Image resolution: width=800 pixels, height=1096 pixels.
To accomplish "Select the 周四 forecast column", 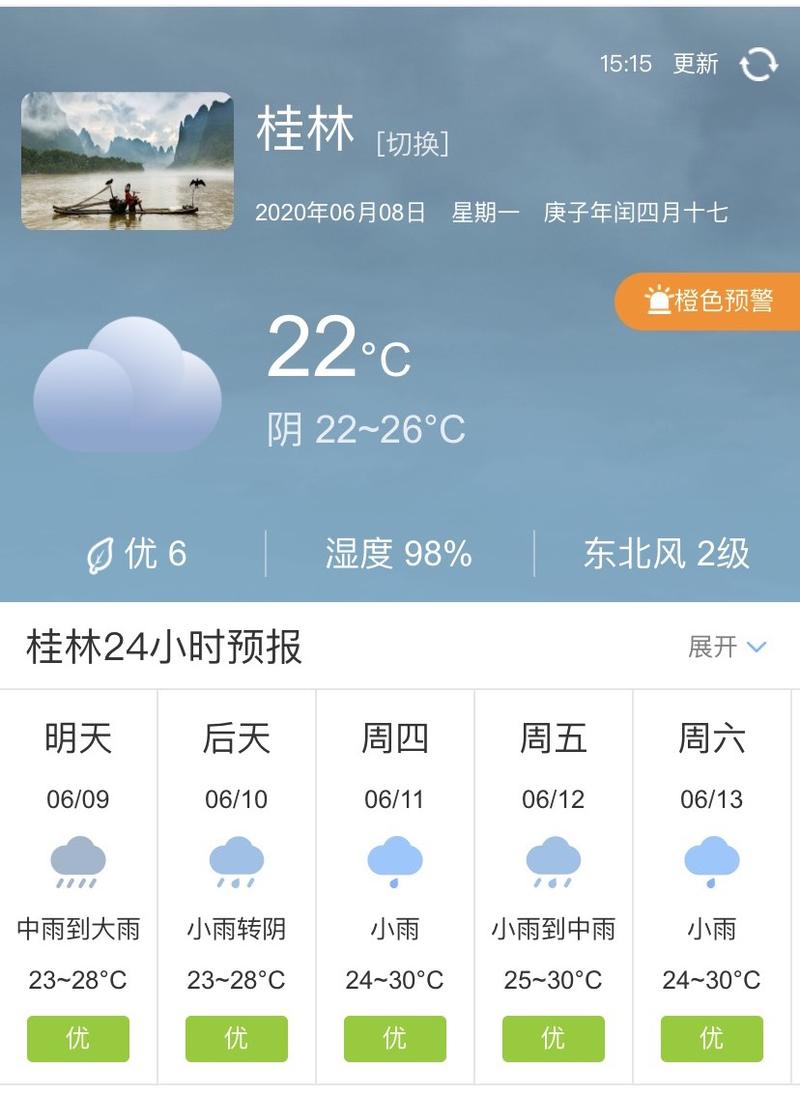I will point(395,880).
